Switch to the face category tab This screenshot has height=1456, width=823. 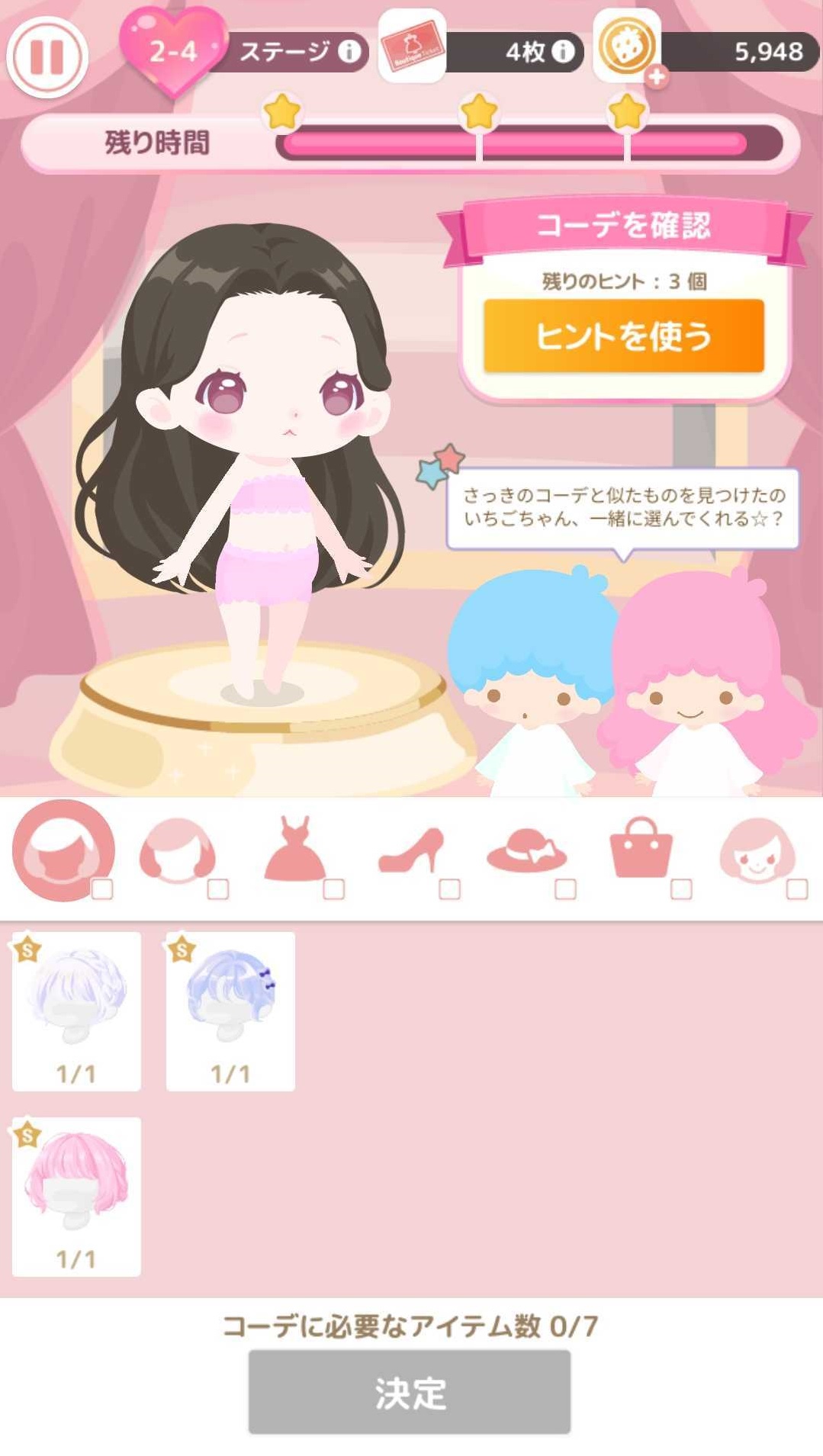point(757,850)
